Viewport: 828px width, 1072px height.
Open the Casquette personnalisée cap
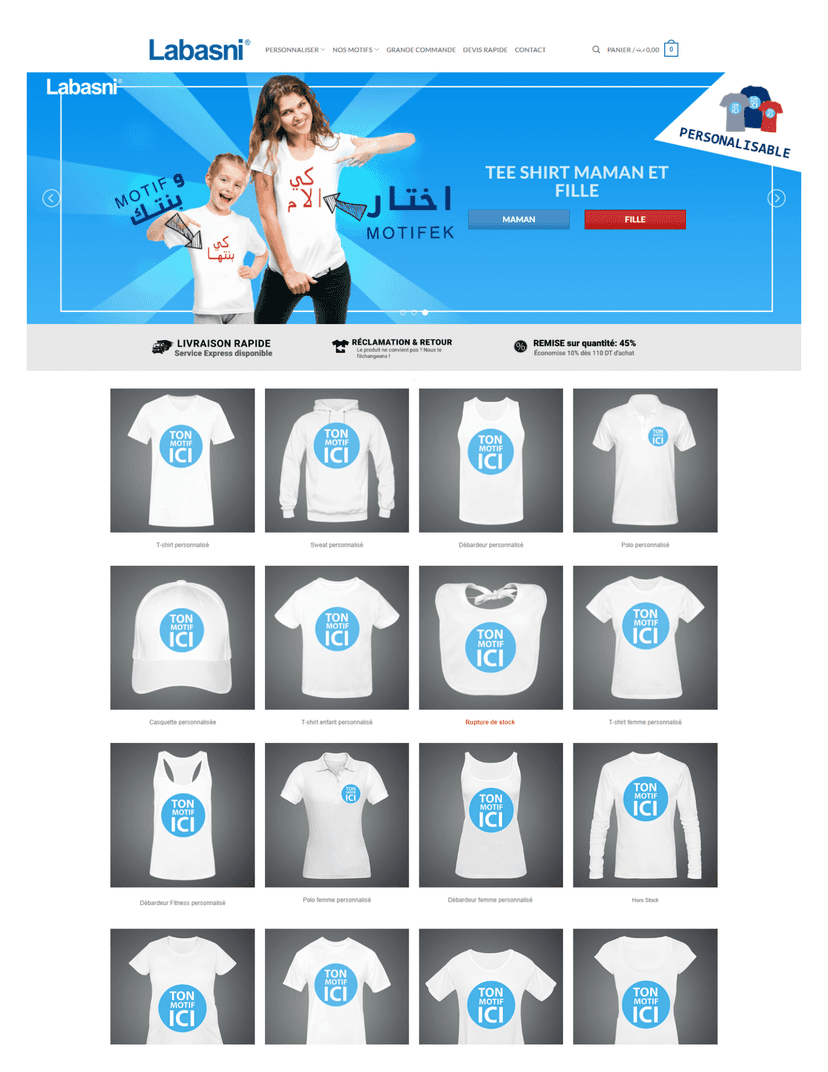pyautogui.click(x=182, y=638)
